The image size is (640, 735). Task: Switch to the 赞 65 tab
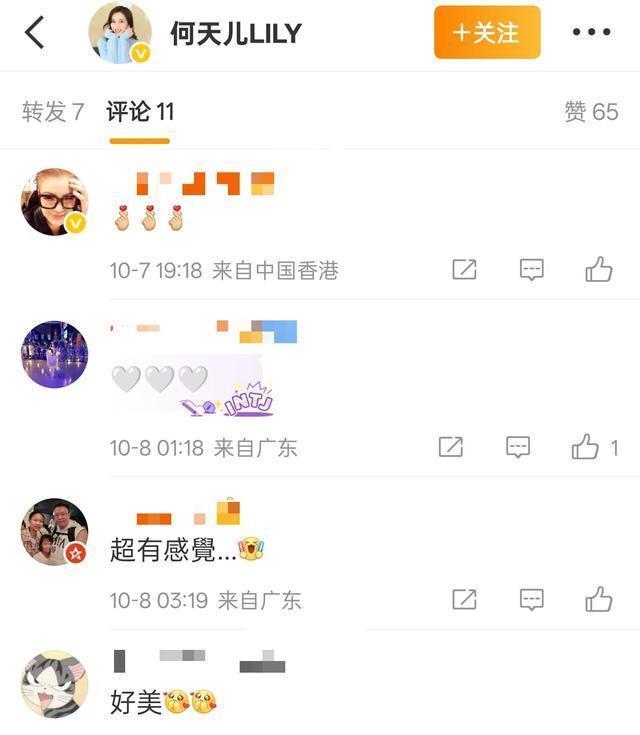591,112
